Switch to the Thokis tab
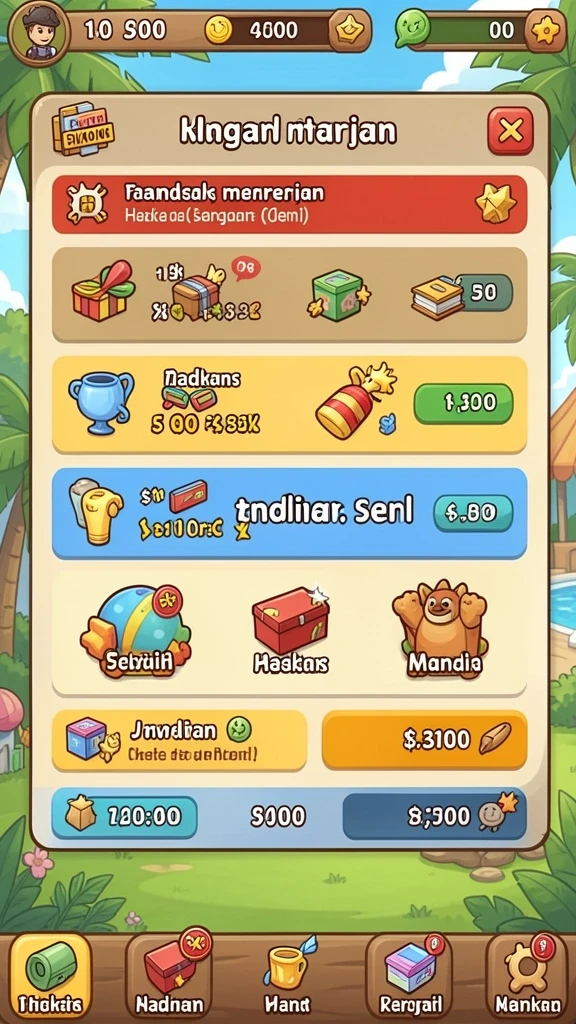Viewport: 576px width, 1024px height. [x=50, y=976]
